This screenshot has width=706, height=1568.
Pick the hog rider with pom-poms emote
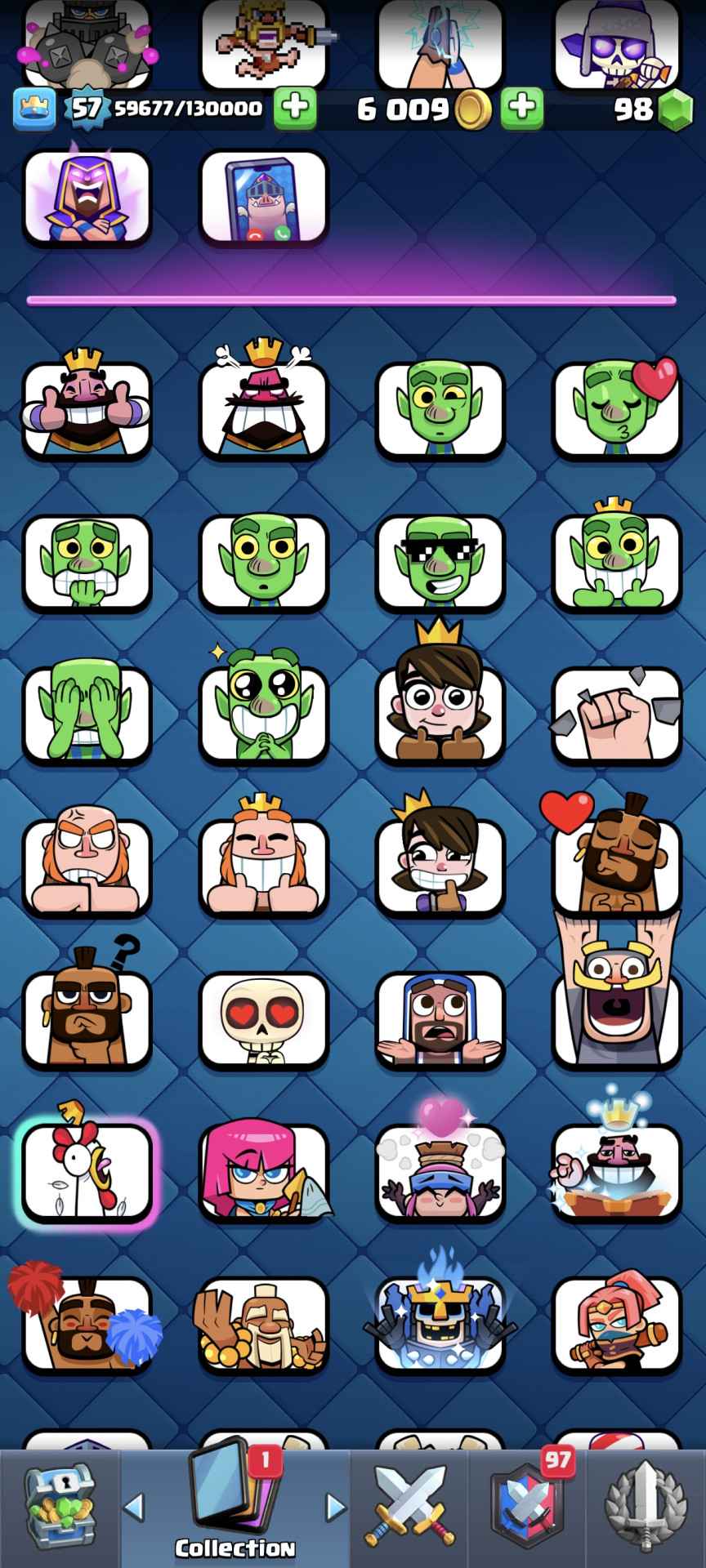[x=87, y=1324]
